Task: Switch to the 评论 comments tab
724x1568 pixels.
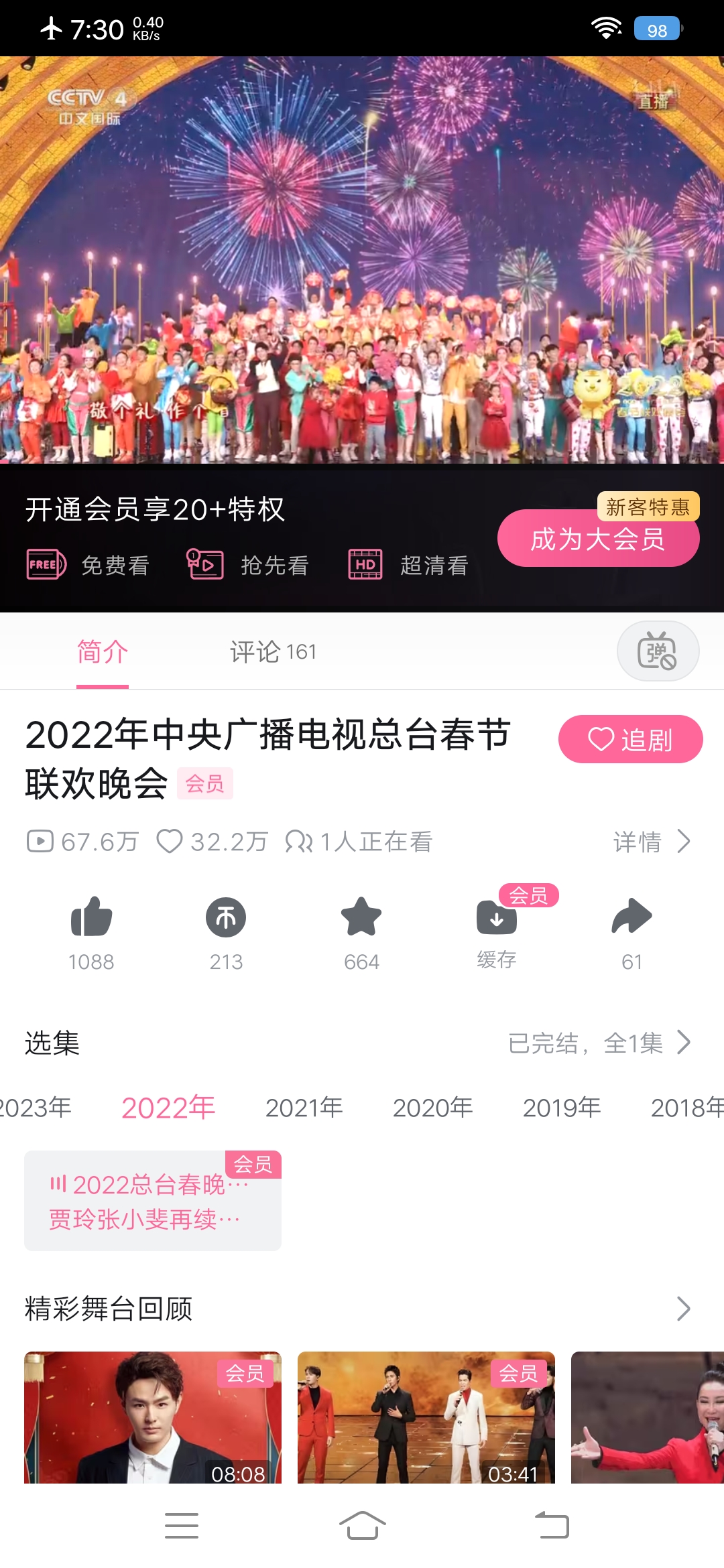Action: coord(273,651)
